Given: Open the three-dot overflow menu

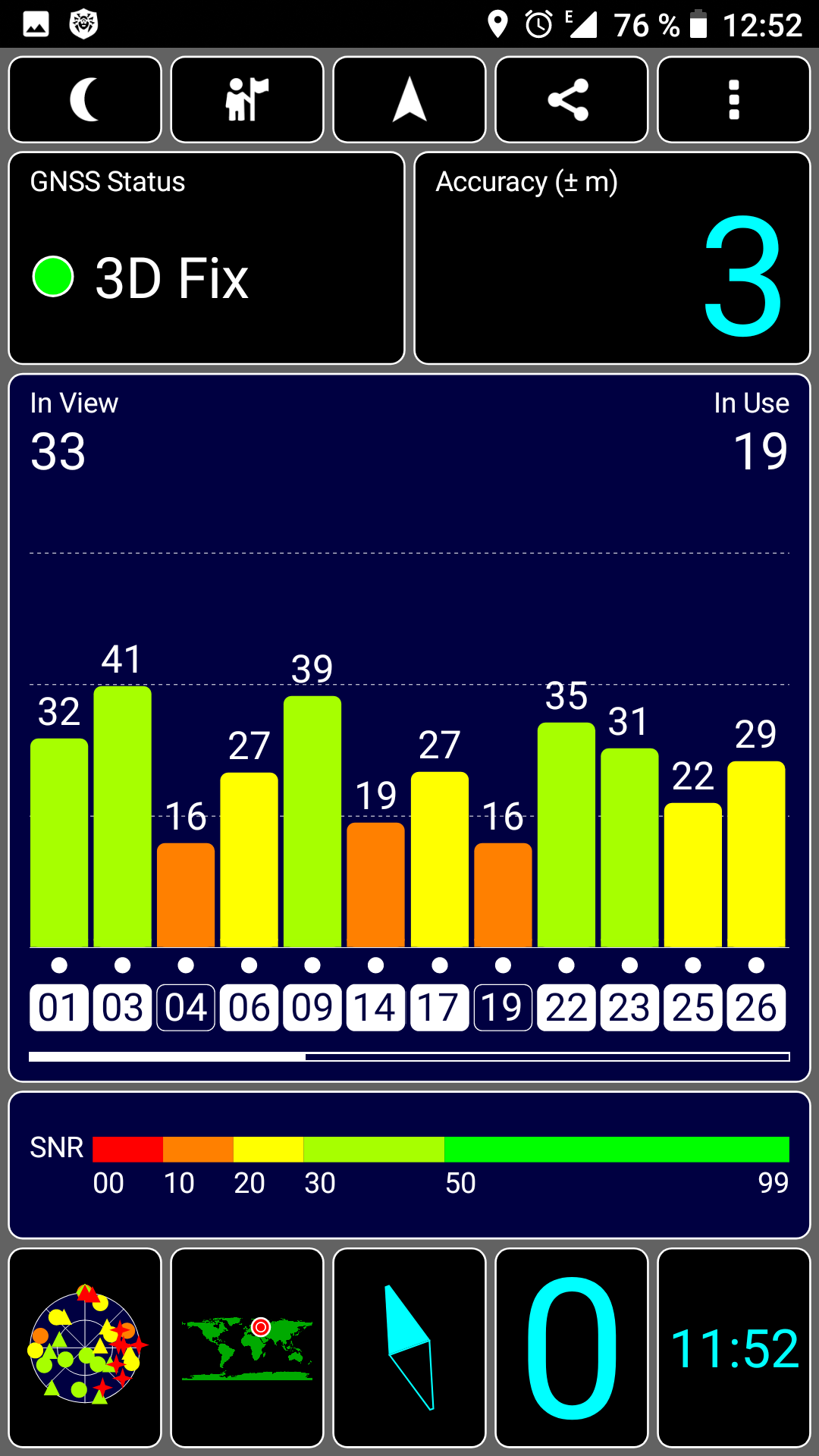Looking at the screenshot, I should point(734,99).
